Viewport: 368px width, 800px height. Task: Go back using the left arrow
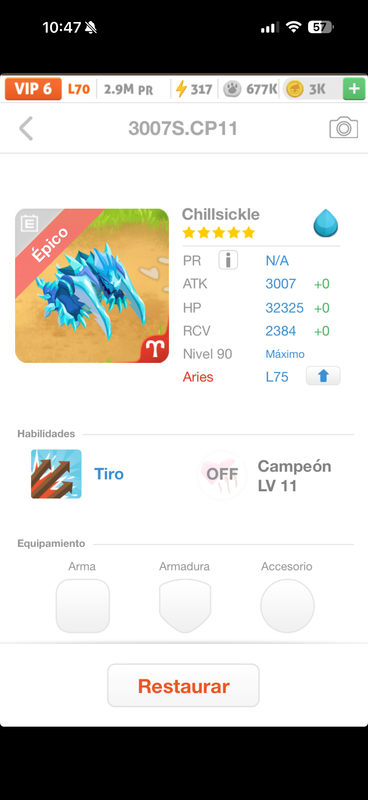[26, 129]
